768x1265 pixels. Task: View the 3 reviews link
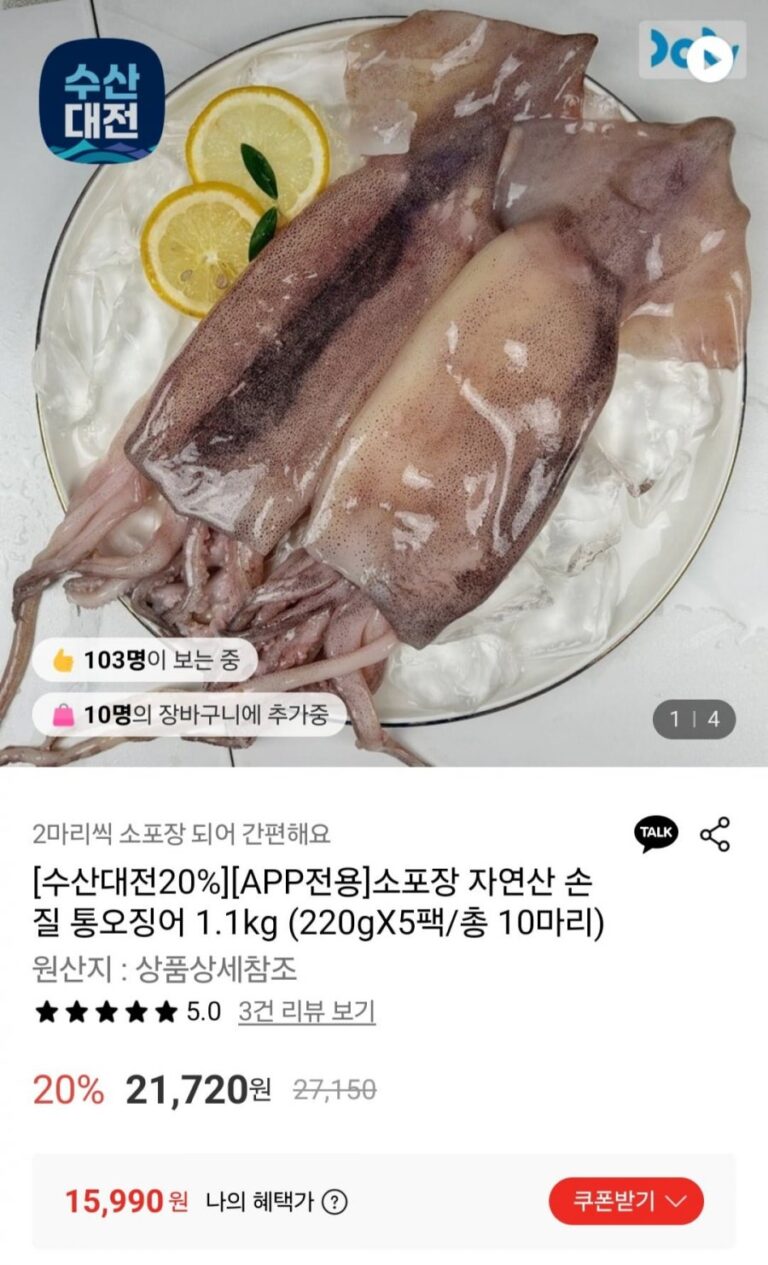click(306, 1011)
